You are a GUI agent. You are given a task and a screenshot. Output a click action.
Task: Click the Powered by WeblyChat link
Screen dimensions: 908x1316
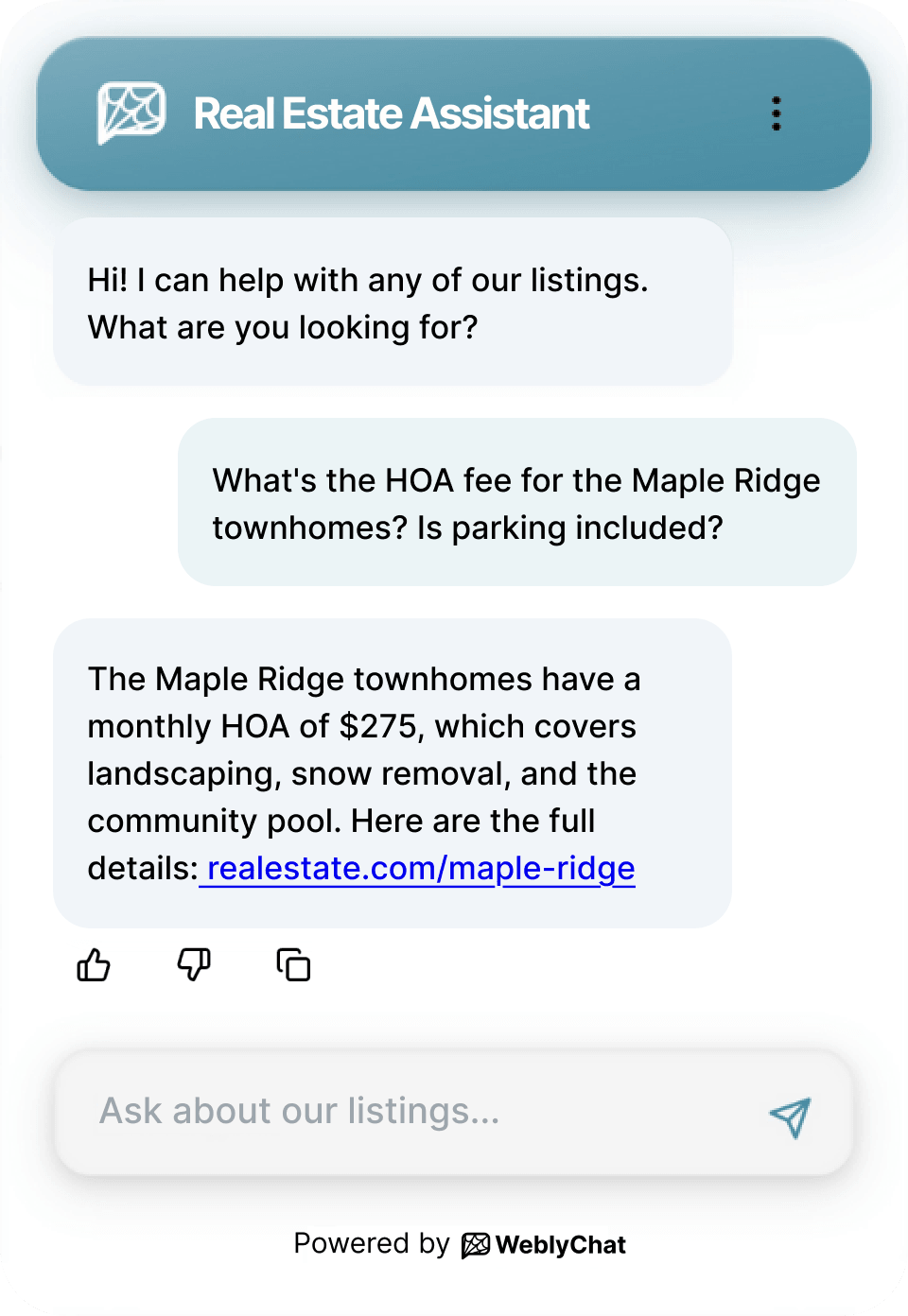tap(461, 1244)
